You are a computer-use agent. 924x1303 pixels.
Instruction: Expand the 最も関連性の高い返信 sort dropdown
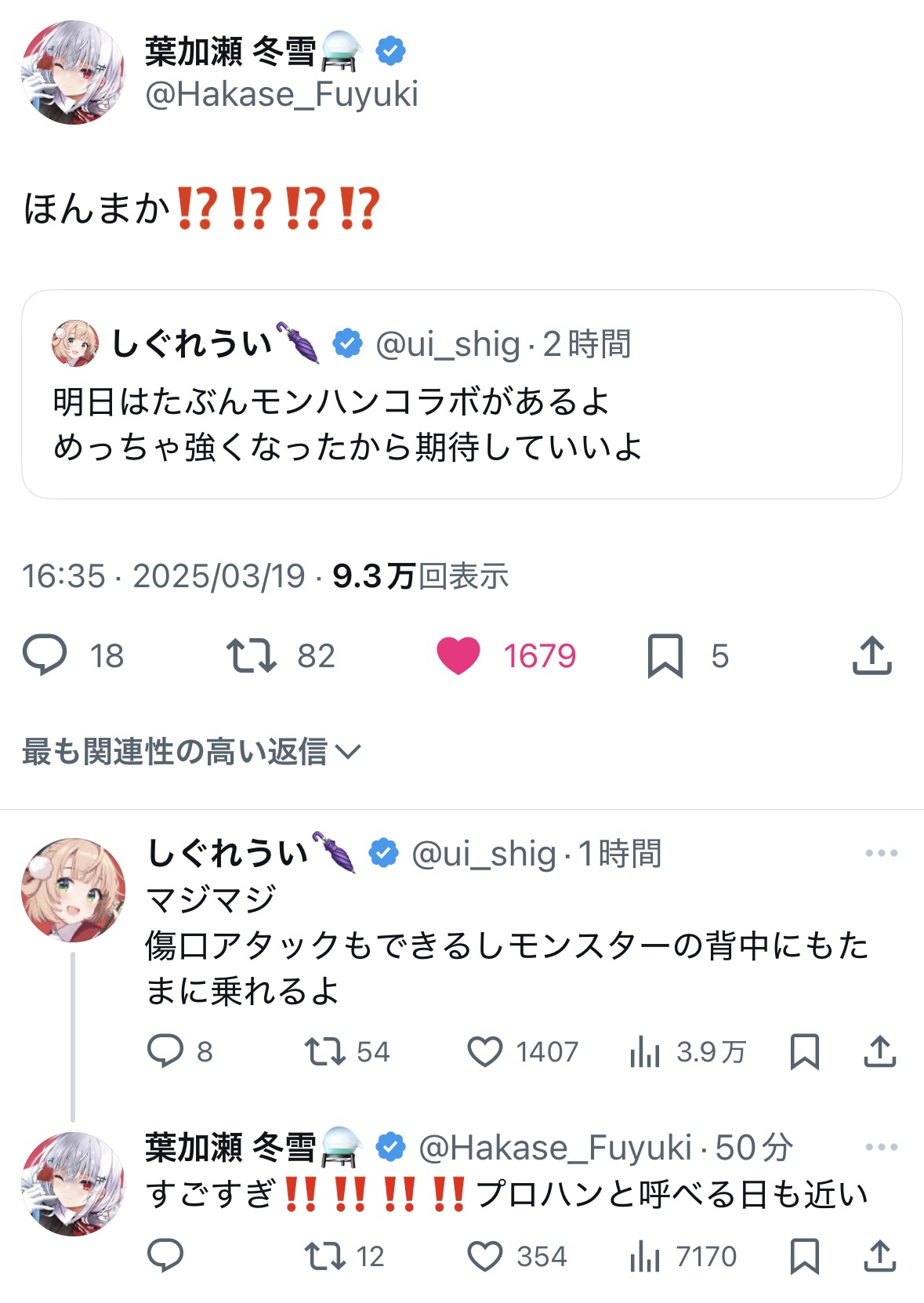(x=191, y=751)
